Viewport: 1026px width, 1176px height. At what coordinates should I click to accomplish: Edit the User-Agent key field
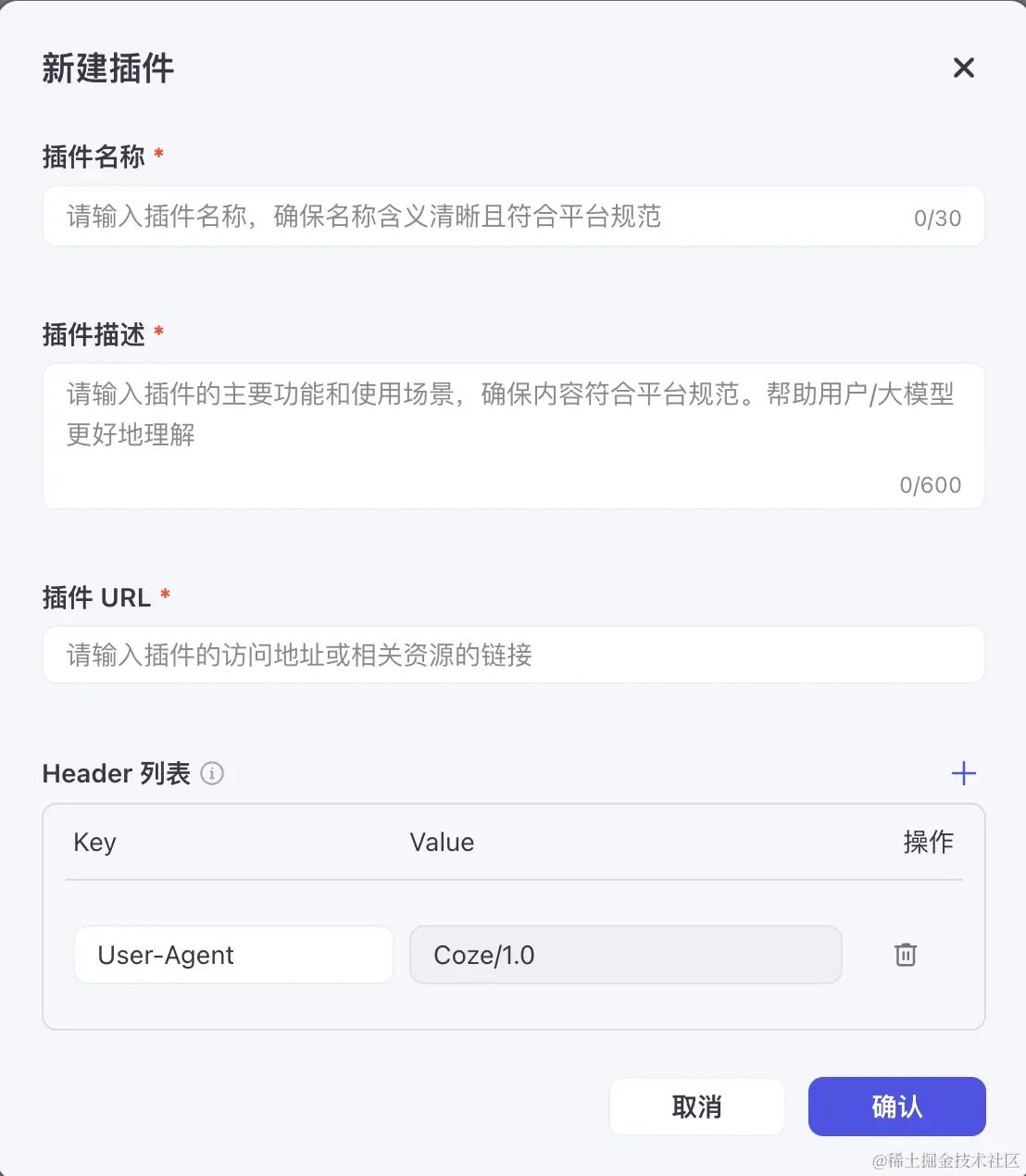pyautogui.click(x=233, y=955)
